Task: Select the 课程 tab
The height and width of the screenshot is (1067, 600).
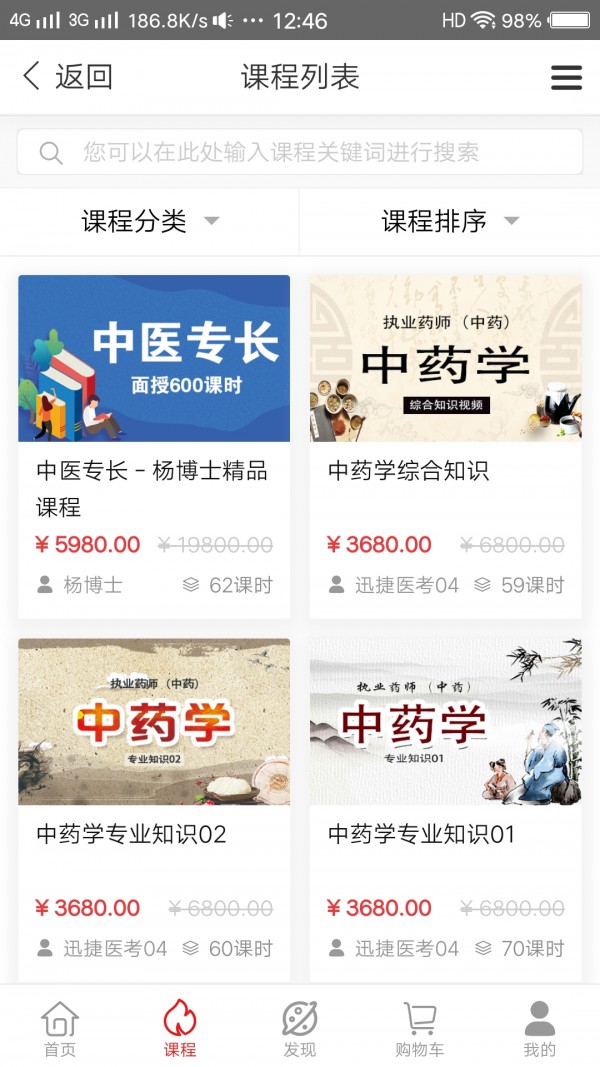Action: click(x=180, y=1029)
